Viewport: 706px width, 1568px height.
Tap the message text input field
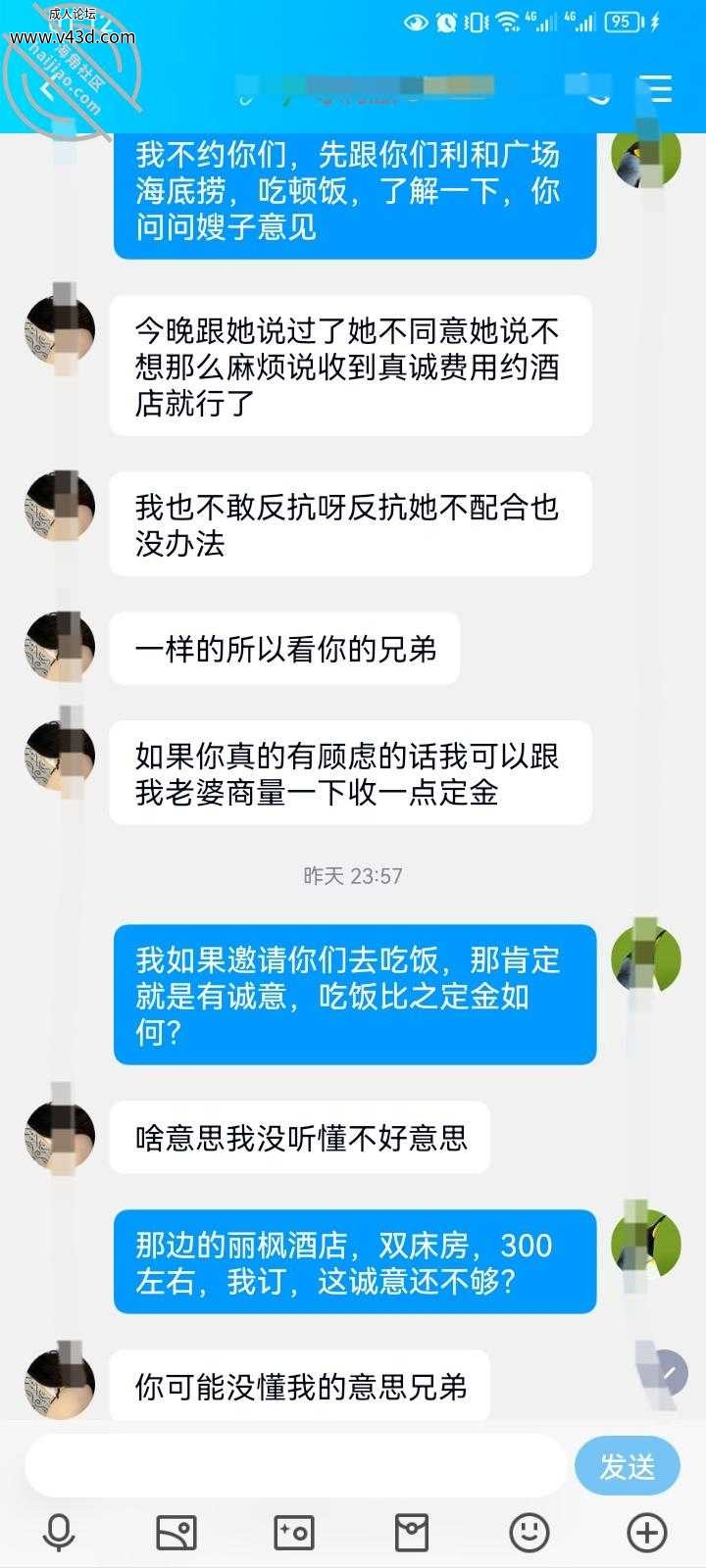tap(295, 1466)
